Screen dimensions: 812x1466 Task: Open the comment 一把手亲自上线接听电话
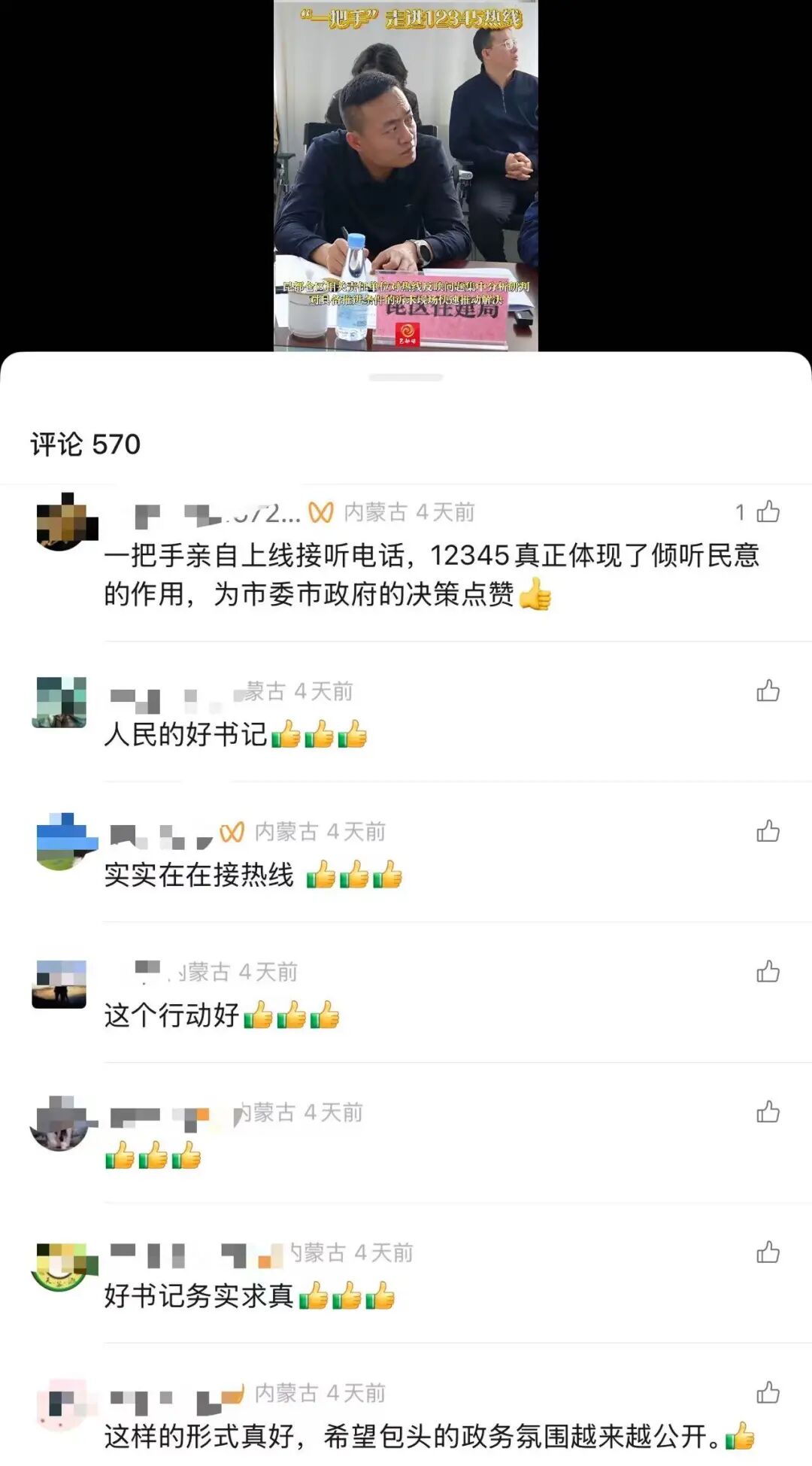[431, 575]
